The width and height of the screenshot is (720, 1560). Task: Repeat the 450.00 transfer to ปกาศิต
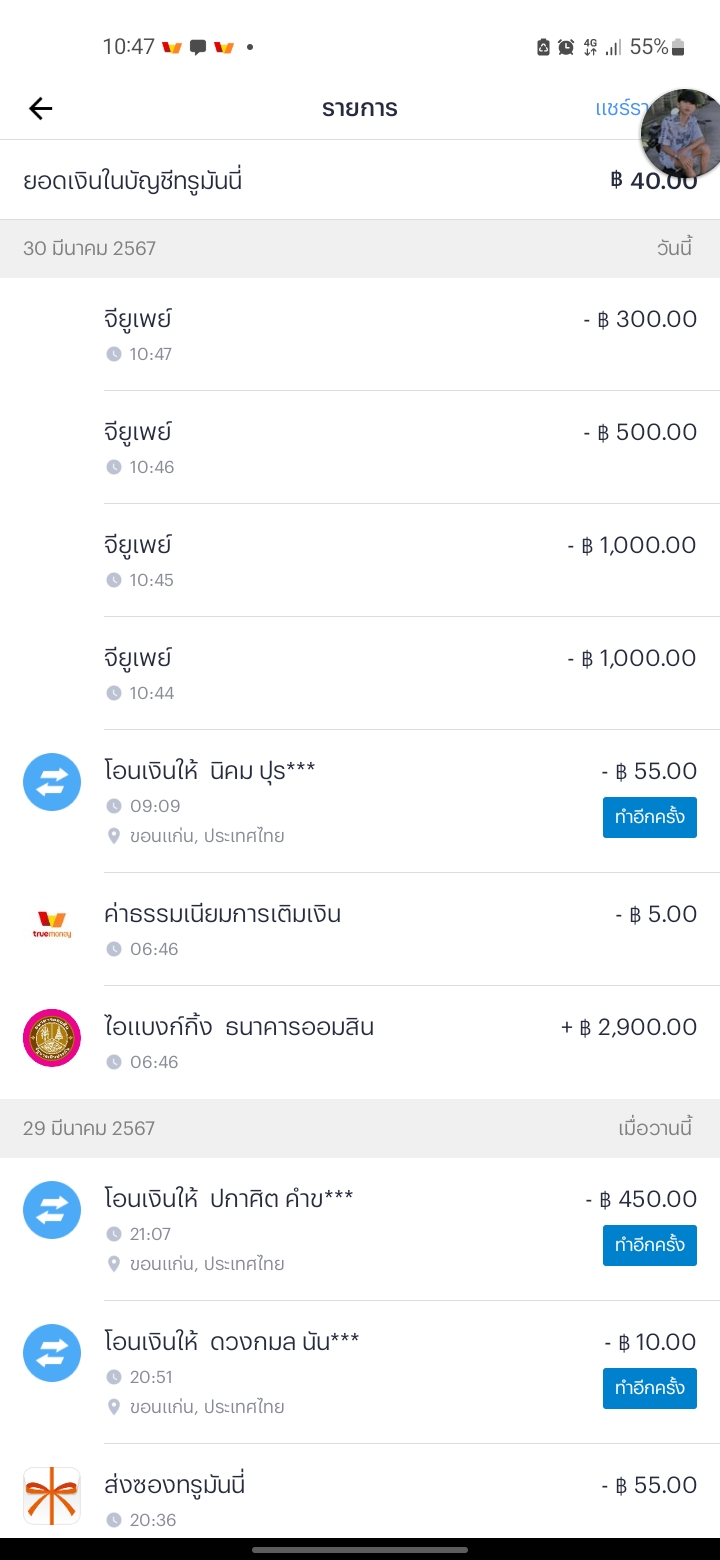[x=649, y=1245]
